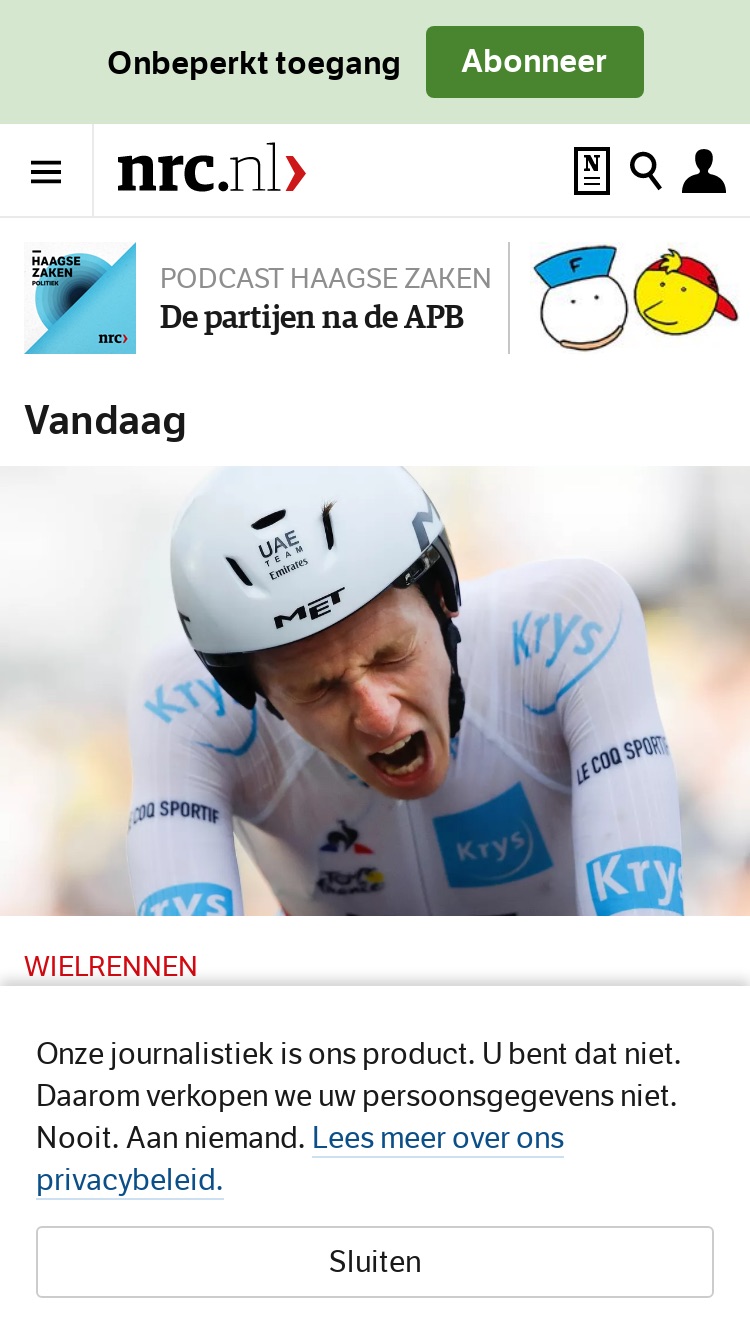The image size is (750, 1334).
Task: Open the search magnifier
Action: pos(646,171)
